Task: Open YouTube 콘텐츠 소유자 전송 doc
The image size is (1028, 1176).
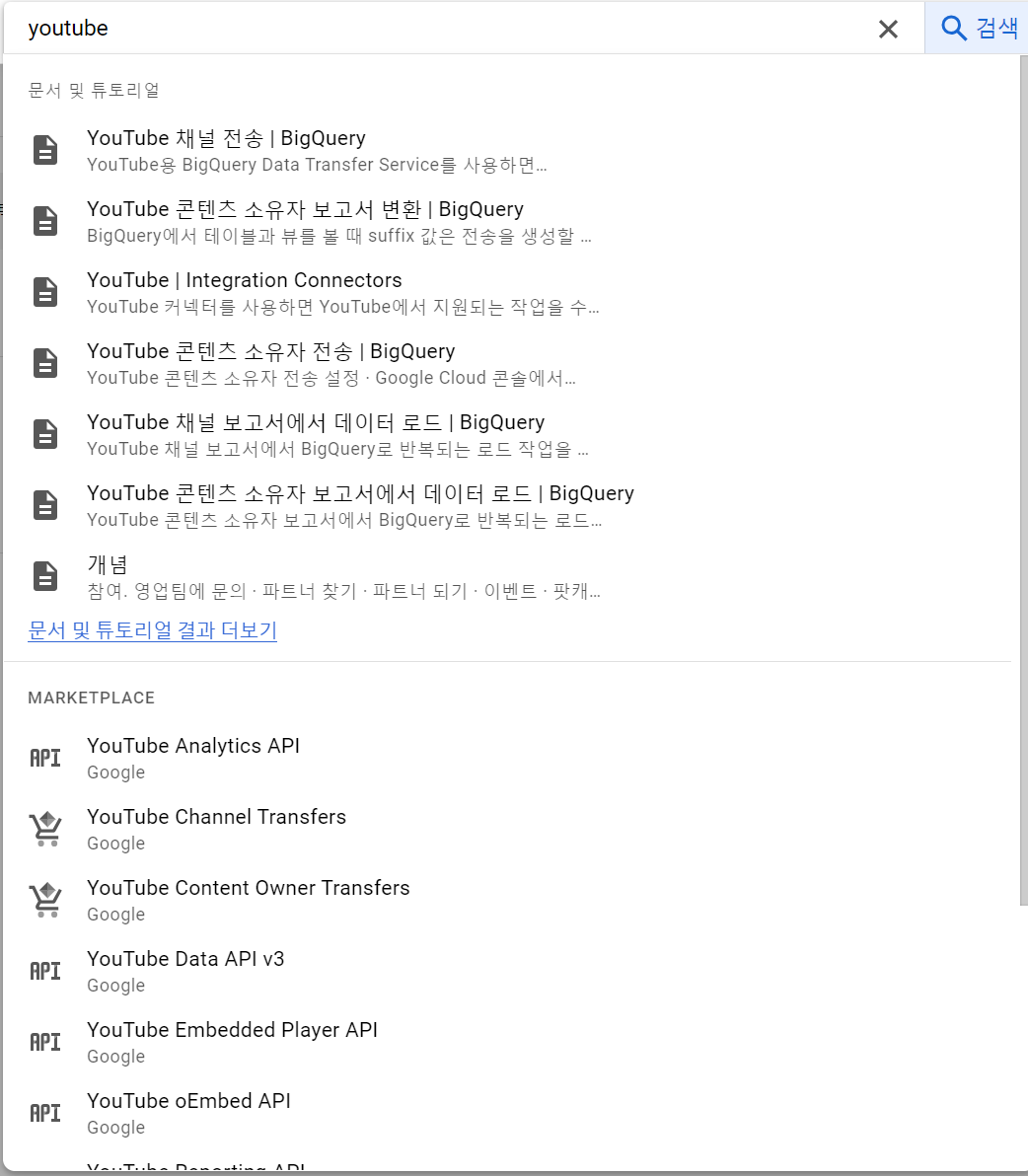Action: coord(271,352)
